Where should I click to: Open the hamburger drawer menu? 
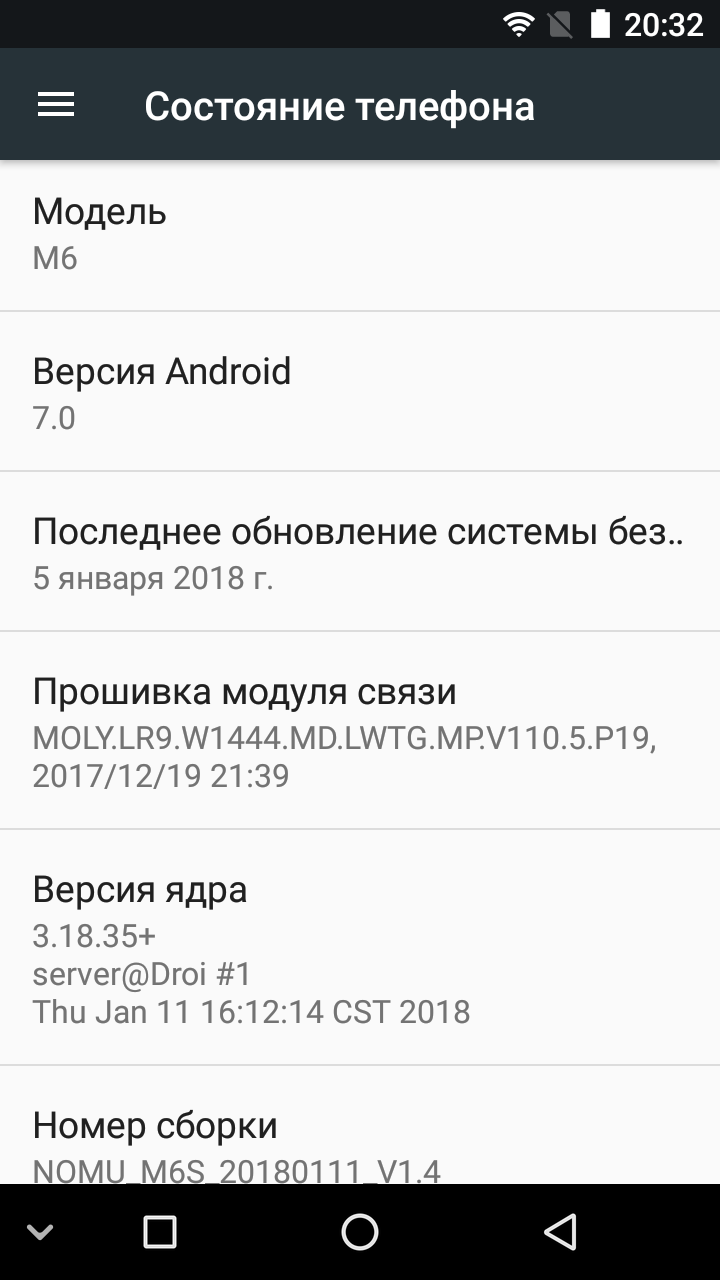pos(56,105)
